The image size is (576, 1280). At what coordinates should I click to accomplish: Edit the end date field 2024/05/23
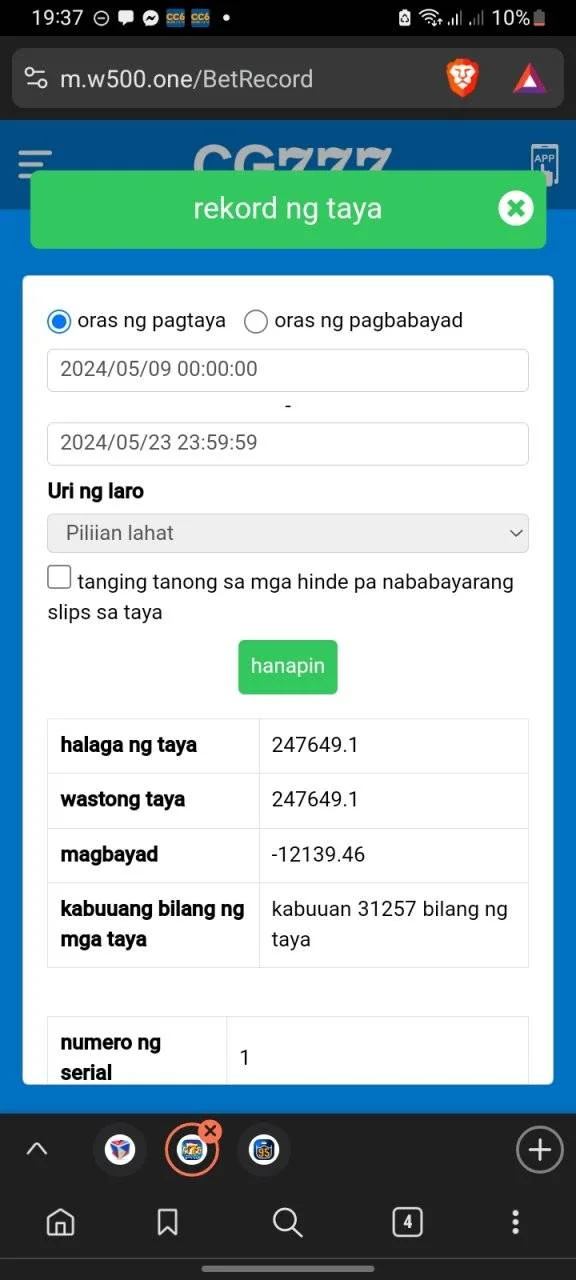click(x=288, y=443)
